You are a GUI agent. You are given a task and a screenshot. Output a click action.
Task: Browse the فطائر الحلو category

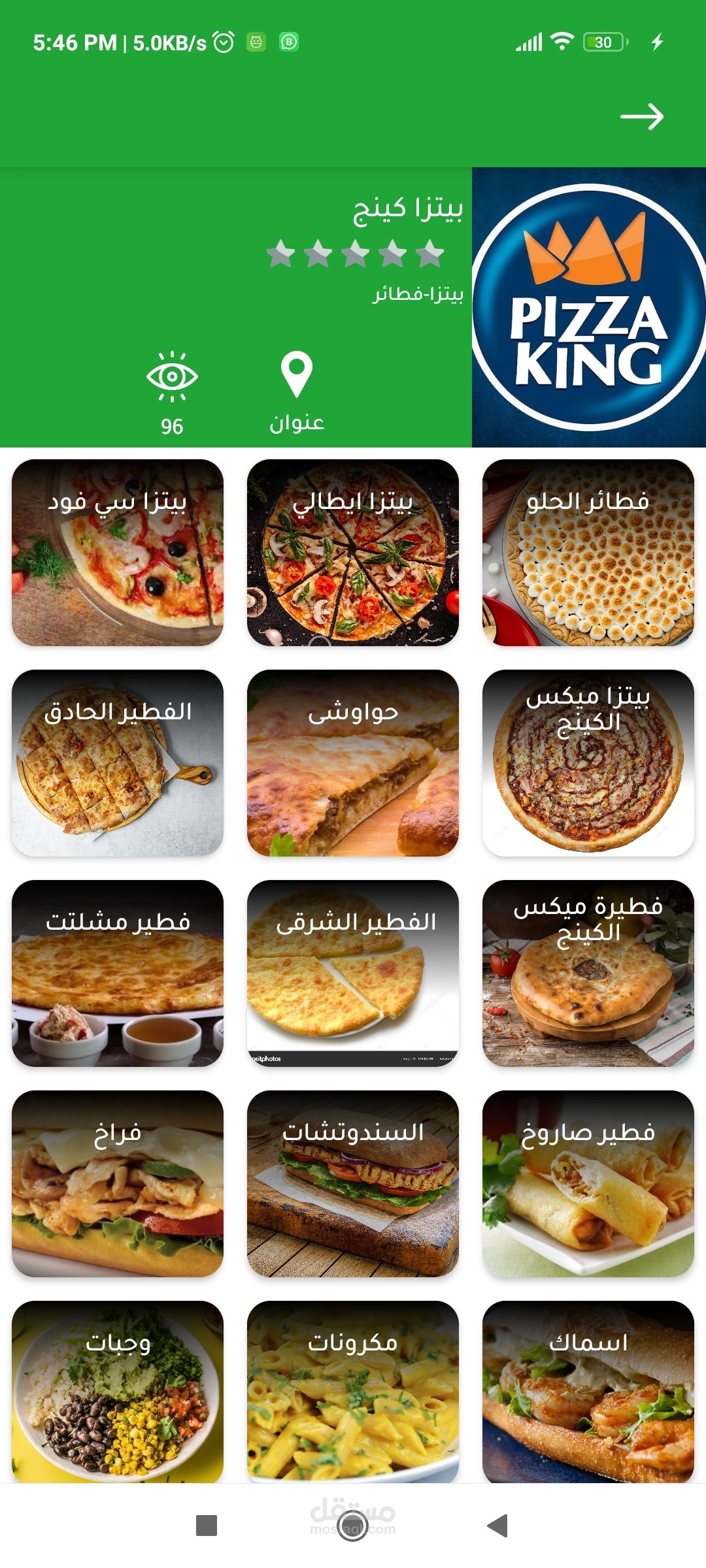[x=588, y=553]
